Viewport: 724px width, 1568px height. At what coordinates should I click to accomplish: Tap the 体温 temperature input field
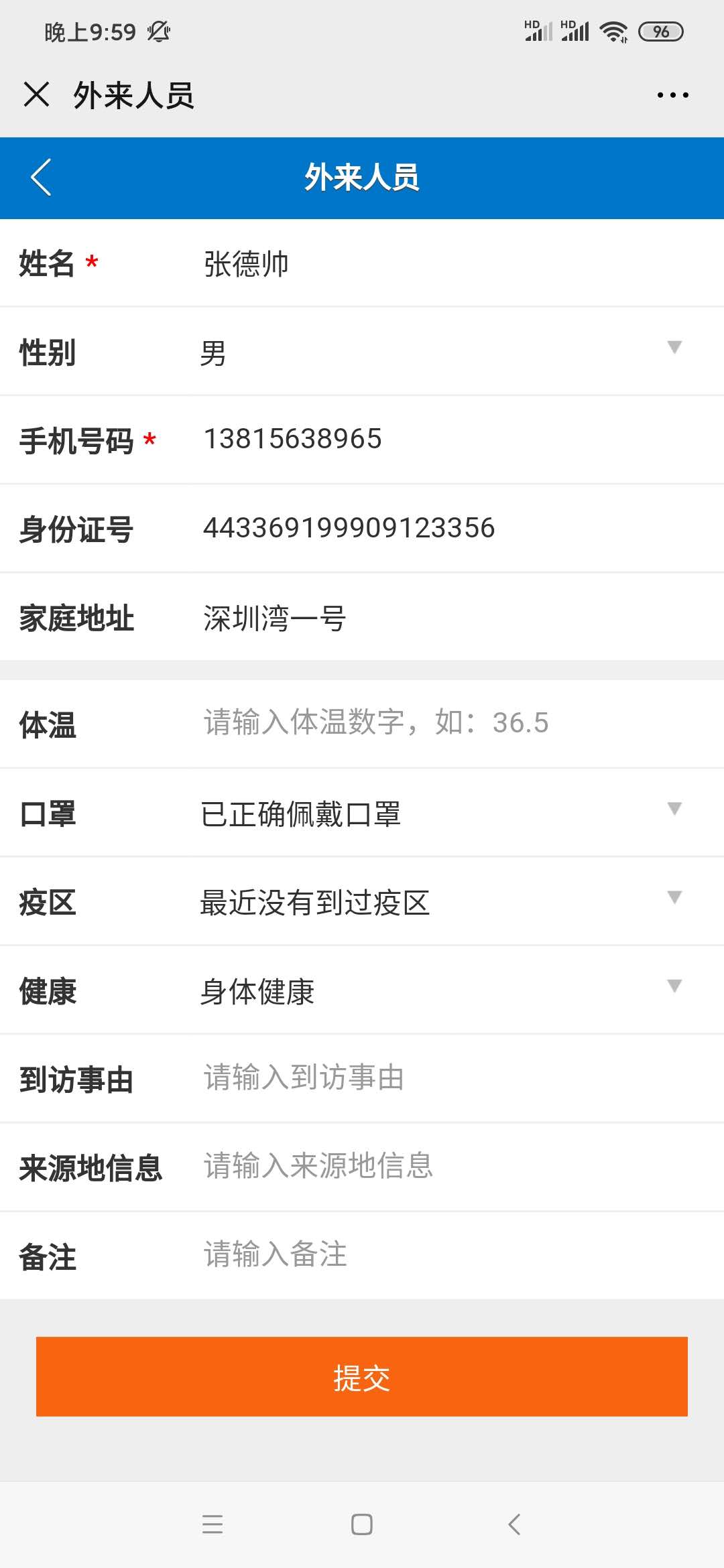point(456,723)
